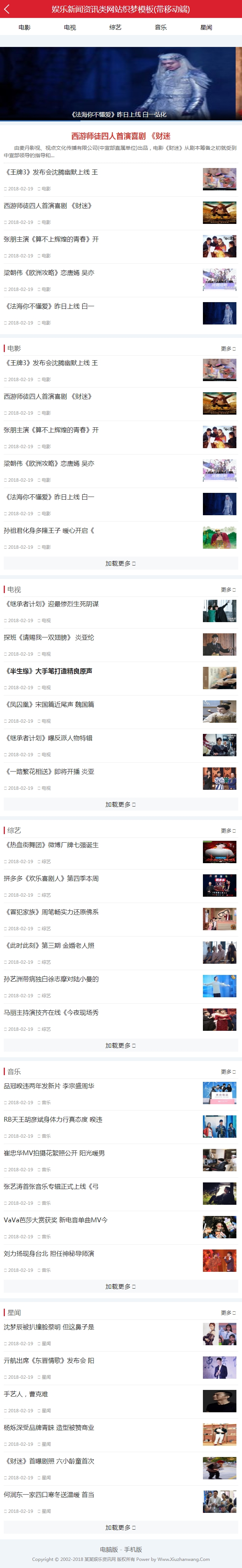Screen dimensions: 242x1568
Task: Load more under the 电视 list
Action: tap(120, 805)
